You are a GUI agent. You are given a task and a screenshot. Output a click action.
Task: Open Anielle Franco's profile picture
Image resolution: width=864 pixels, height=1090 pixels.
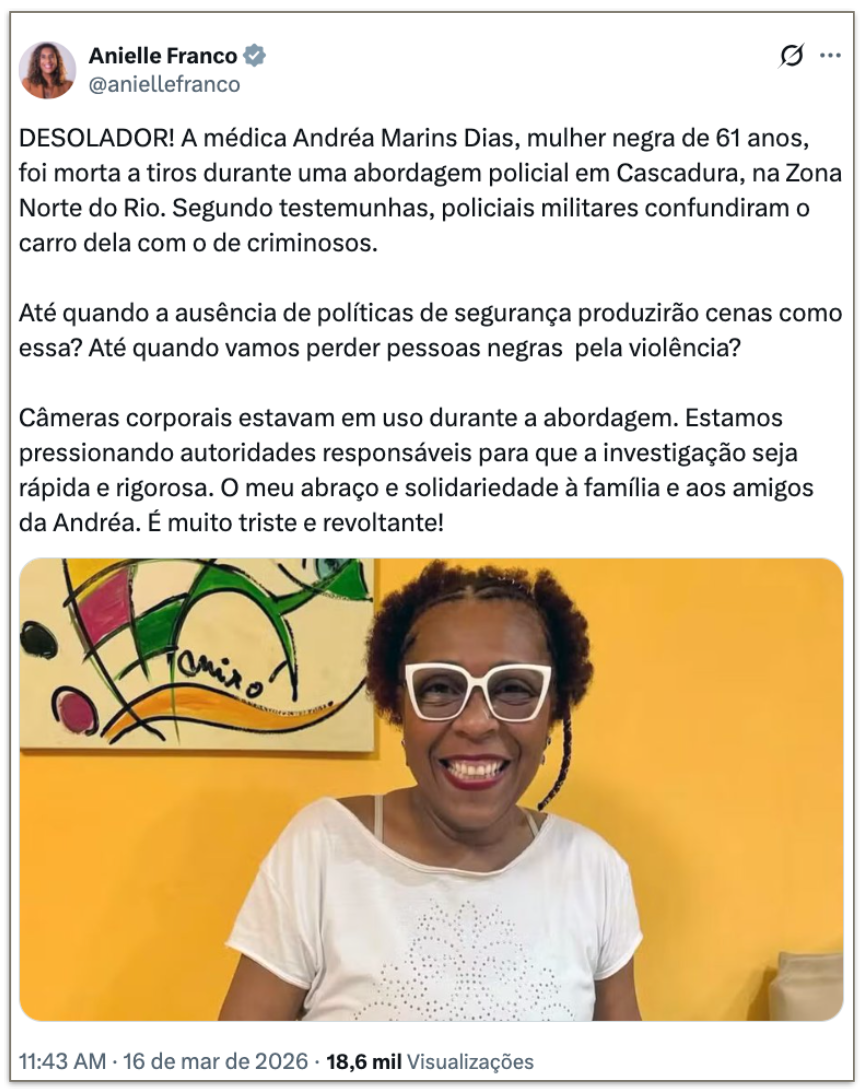47,70
